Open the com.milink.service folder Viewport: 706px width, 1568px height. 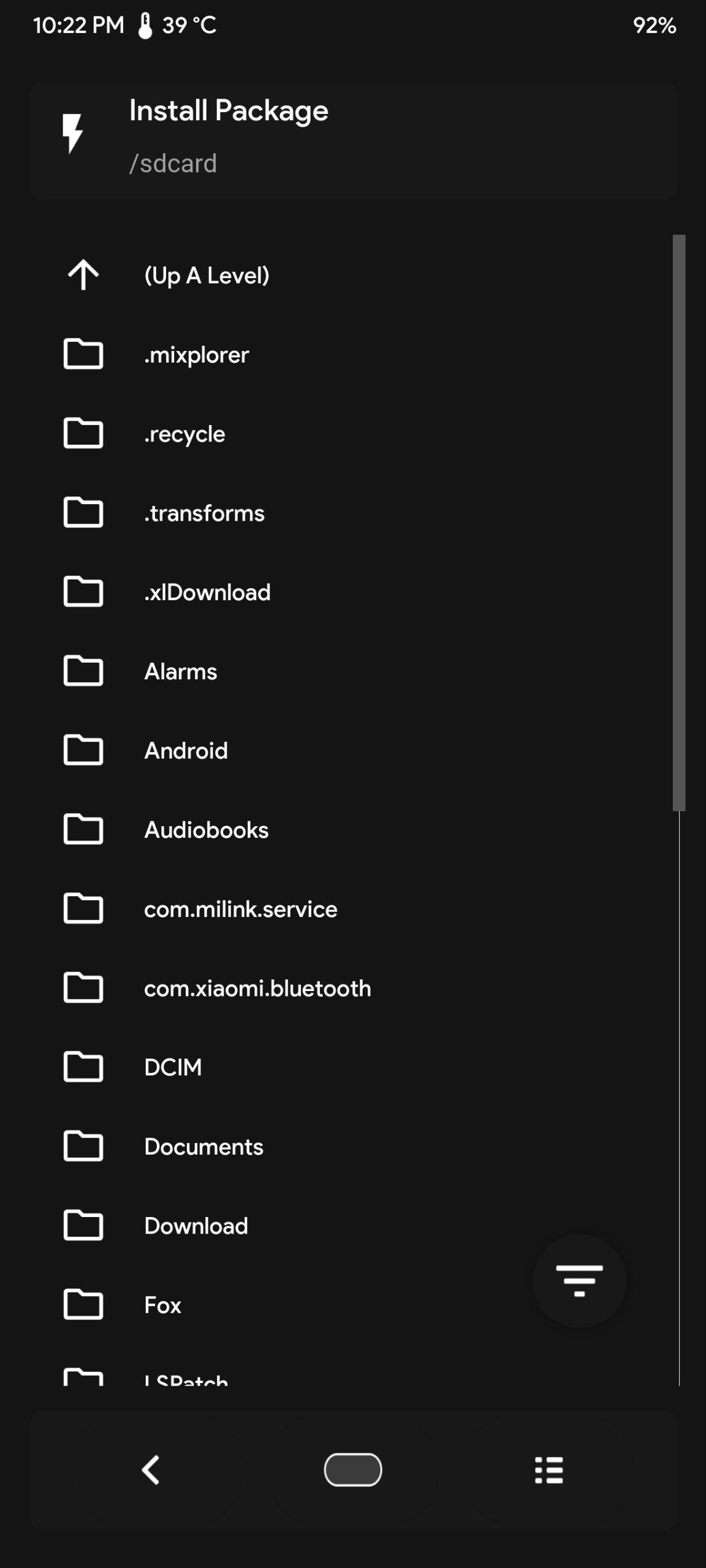click(240, 910)
